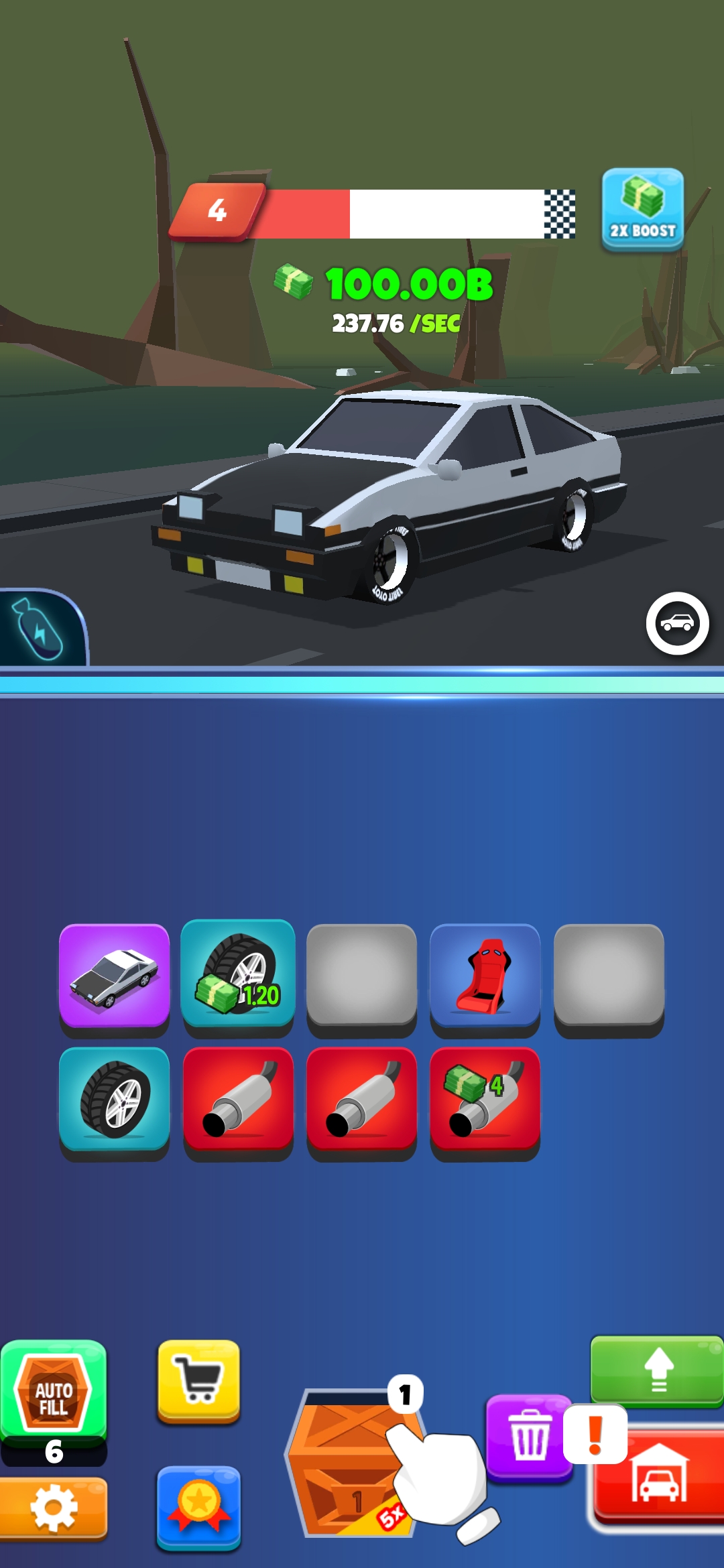Select the plain tire tile
This screenshot has width=724, height=1568.
click(115, 1100)
